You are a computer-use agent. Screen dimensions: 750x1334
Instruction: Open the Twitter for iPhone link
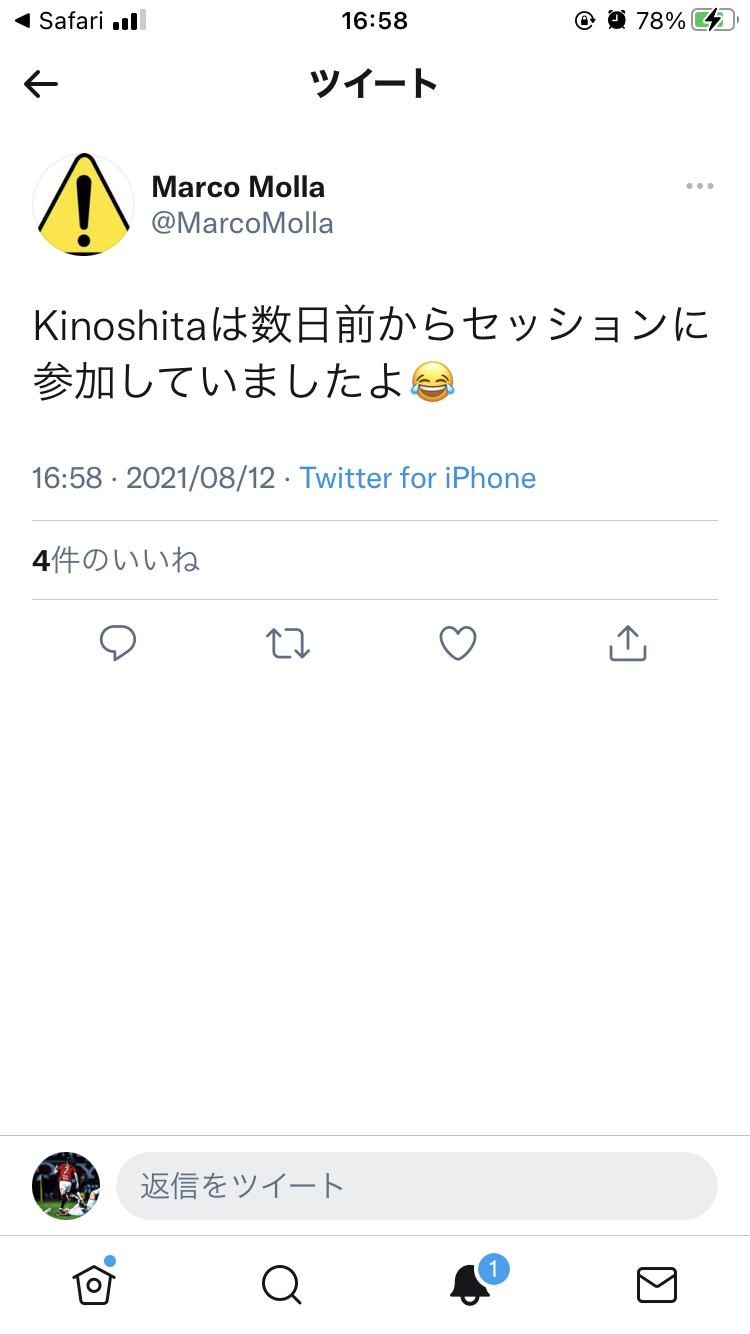click(x=418, y=478)
